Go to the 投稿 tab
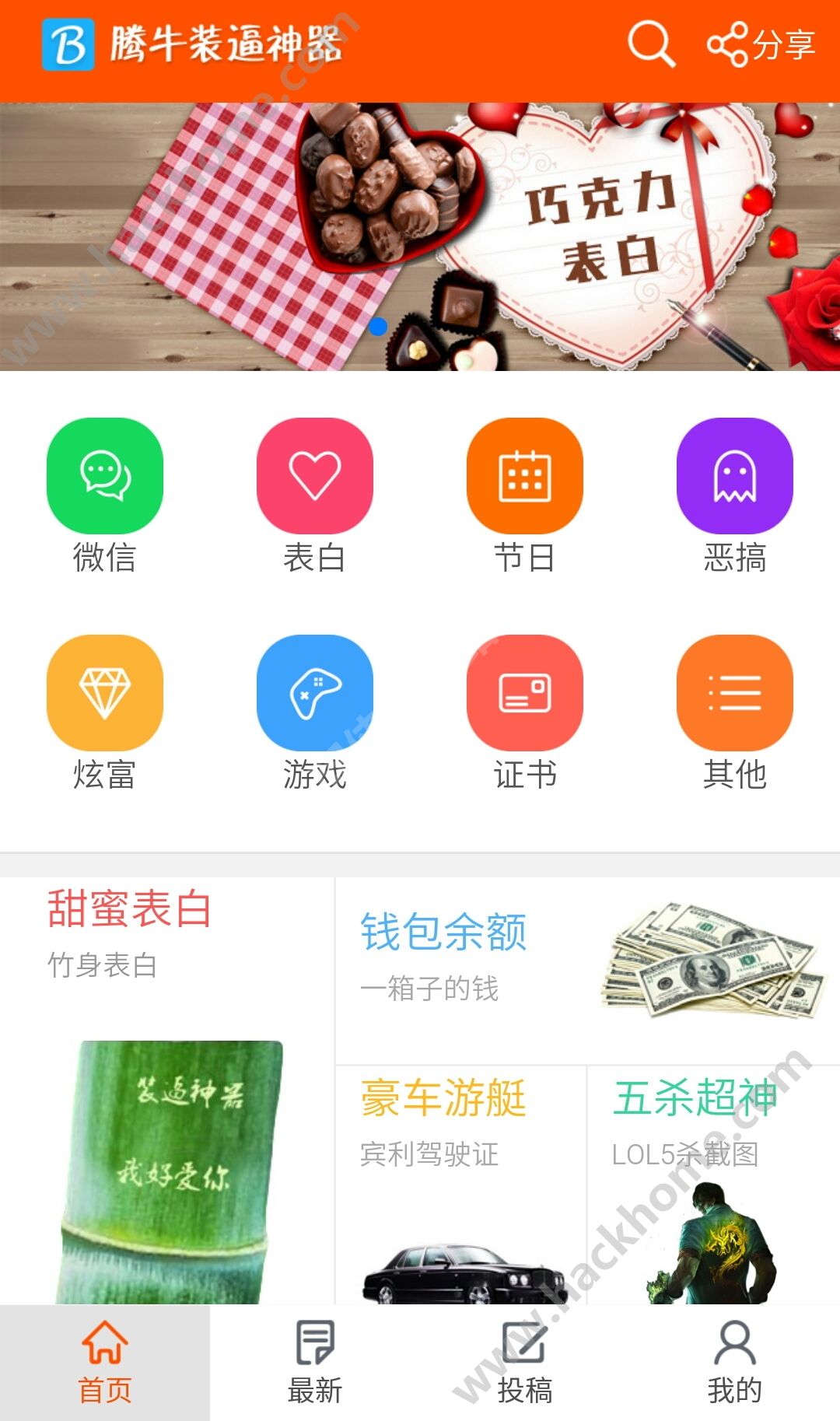The width and height of the screenshot is (840, 1421). point(525,1363)
